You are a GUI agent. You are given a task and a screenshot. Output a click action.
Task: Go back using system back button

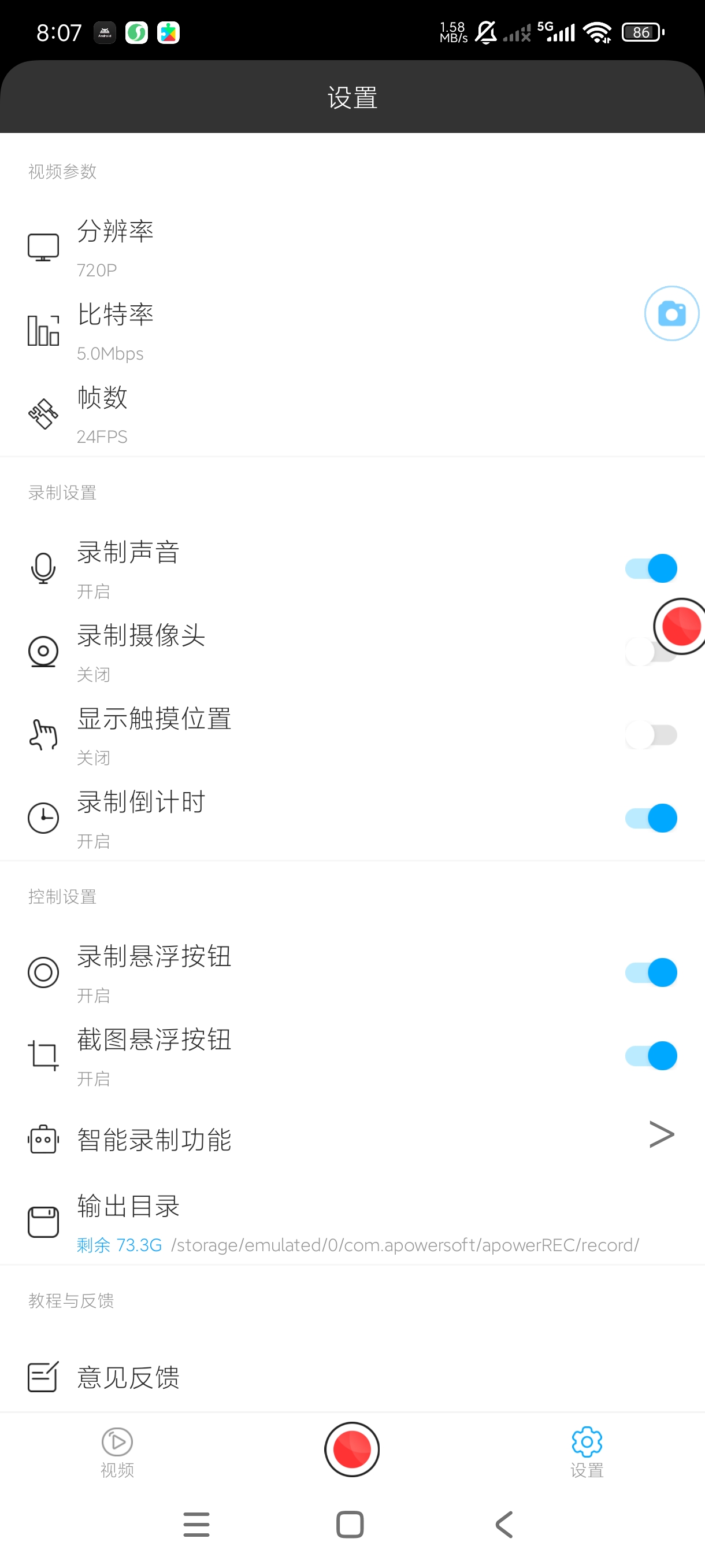[x=504, y=1525]
